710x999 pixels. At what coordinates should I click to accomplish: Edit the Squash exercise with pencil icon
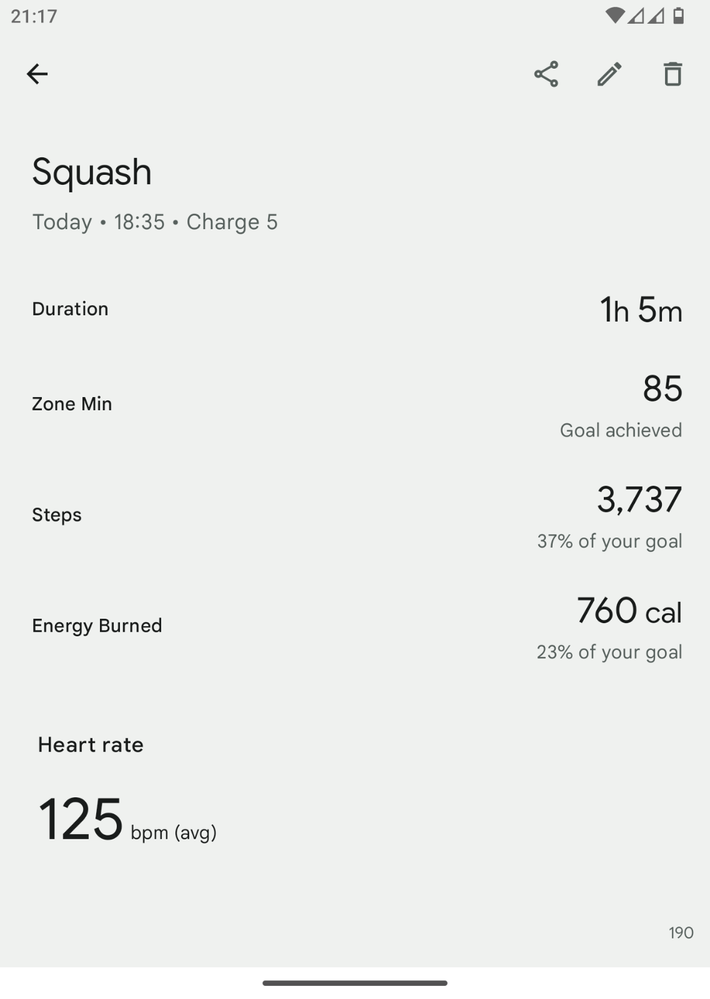pos(609,74)
